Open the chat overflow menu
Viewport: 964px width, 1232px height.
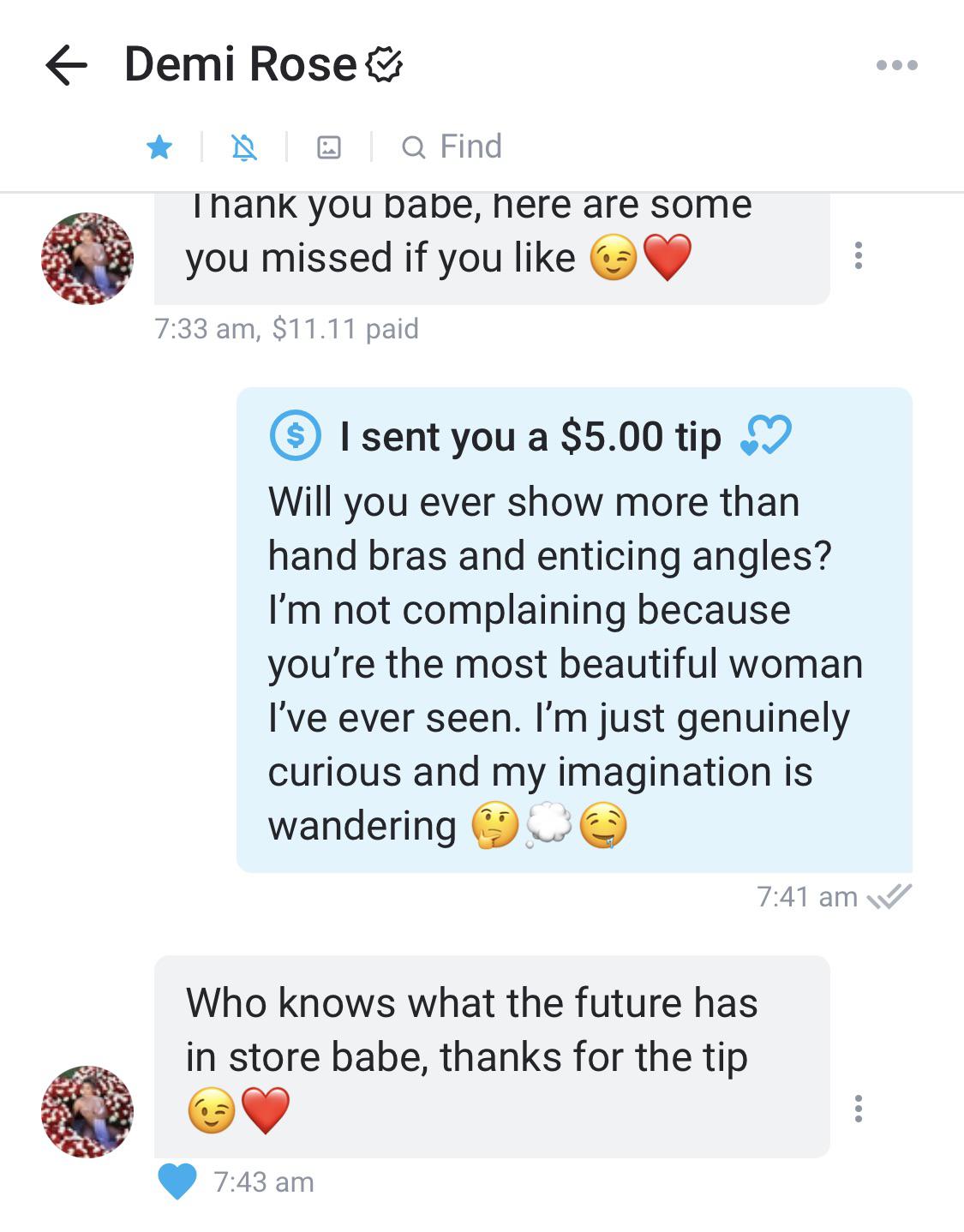click(x=896, y=65)
